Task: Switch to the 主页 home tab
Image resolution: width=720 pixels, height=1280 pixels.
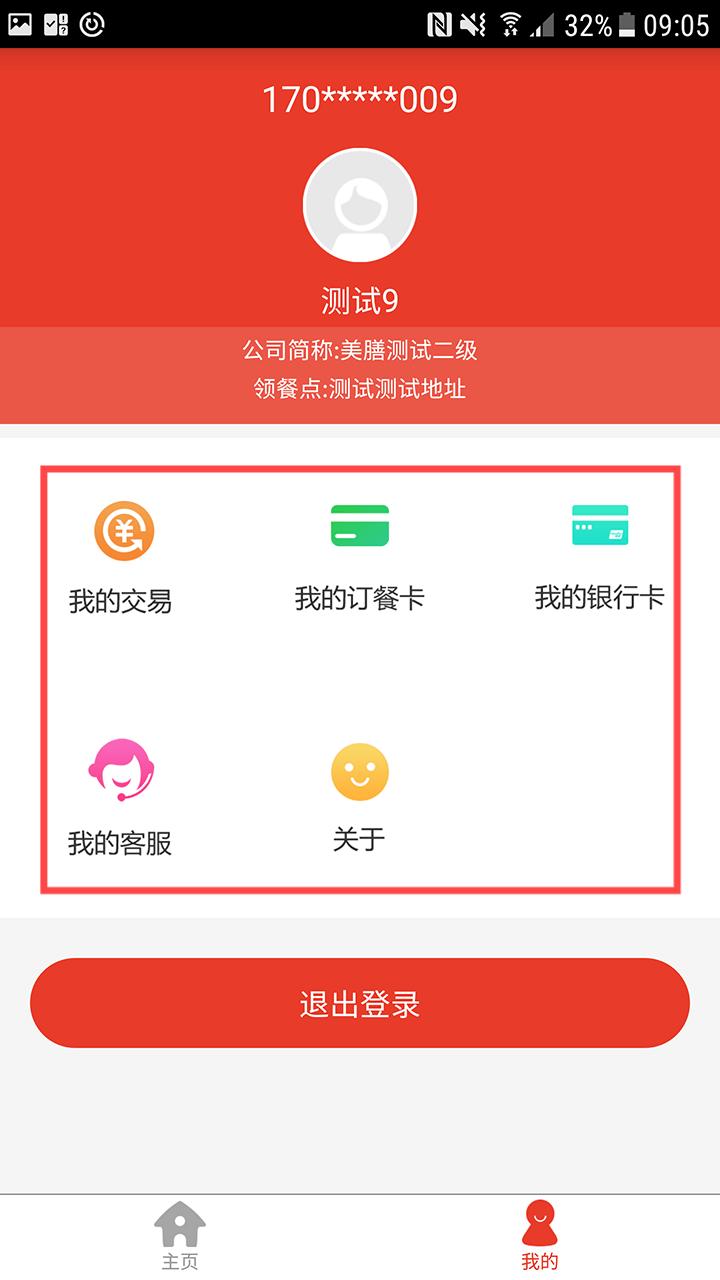Action: pos(180,1236)
